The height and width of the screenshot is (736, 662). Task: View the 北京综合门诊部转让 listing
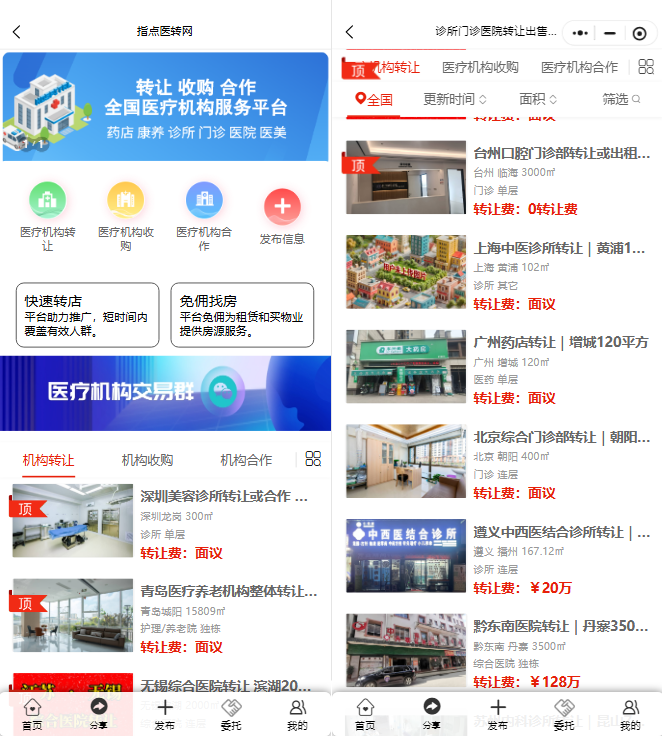(x=559, y=438)
